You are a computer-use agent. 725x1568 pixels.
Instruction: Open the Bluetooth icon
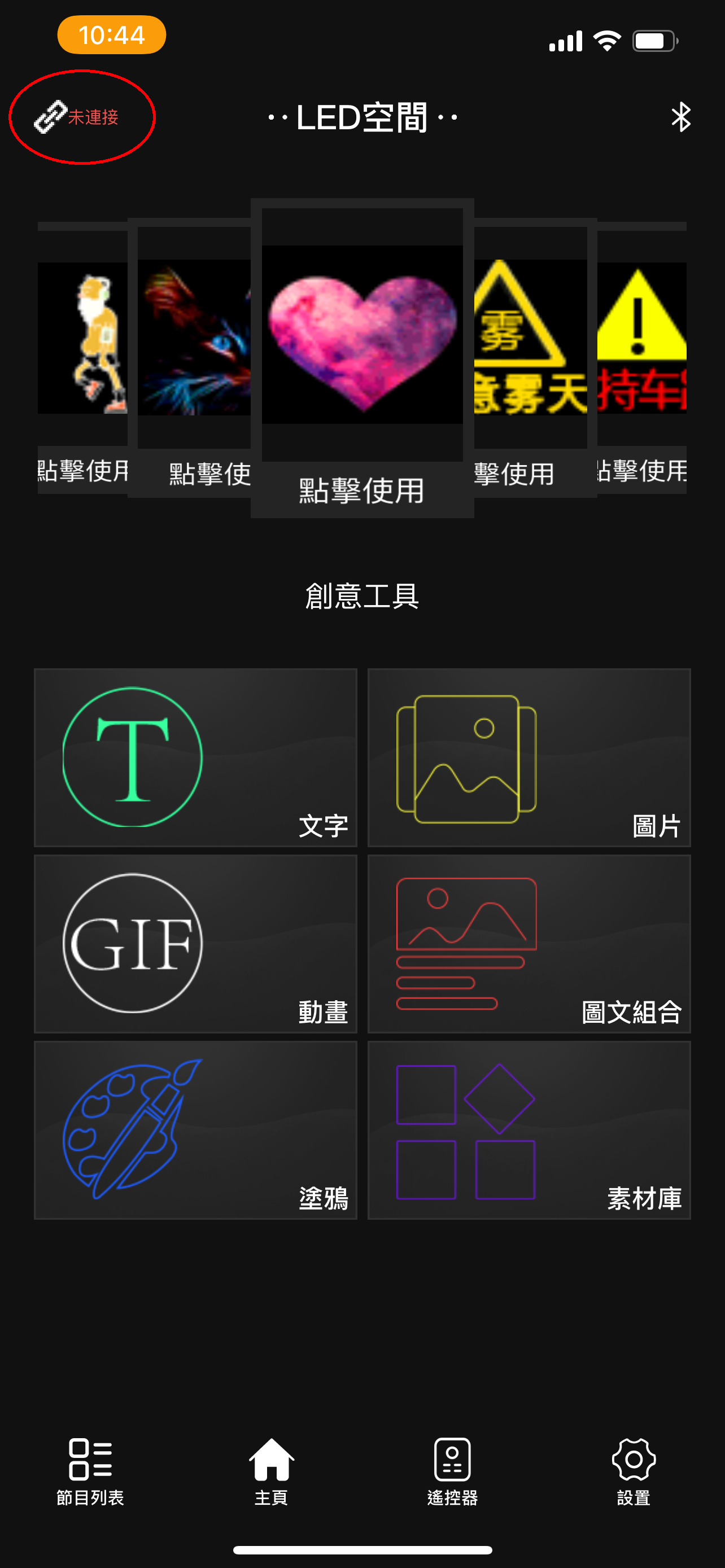[x=680, y=117]
